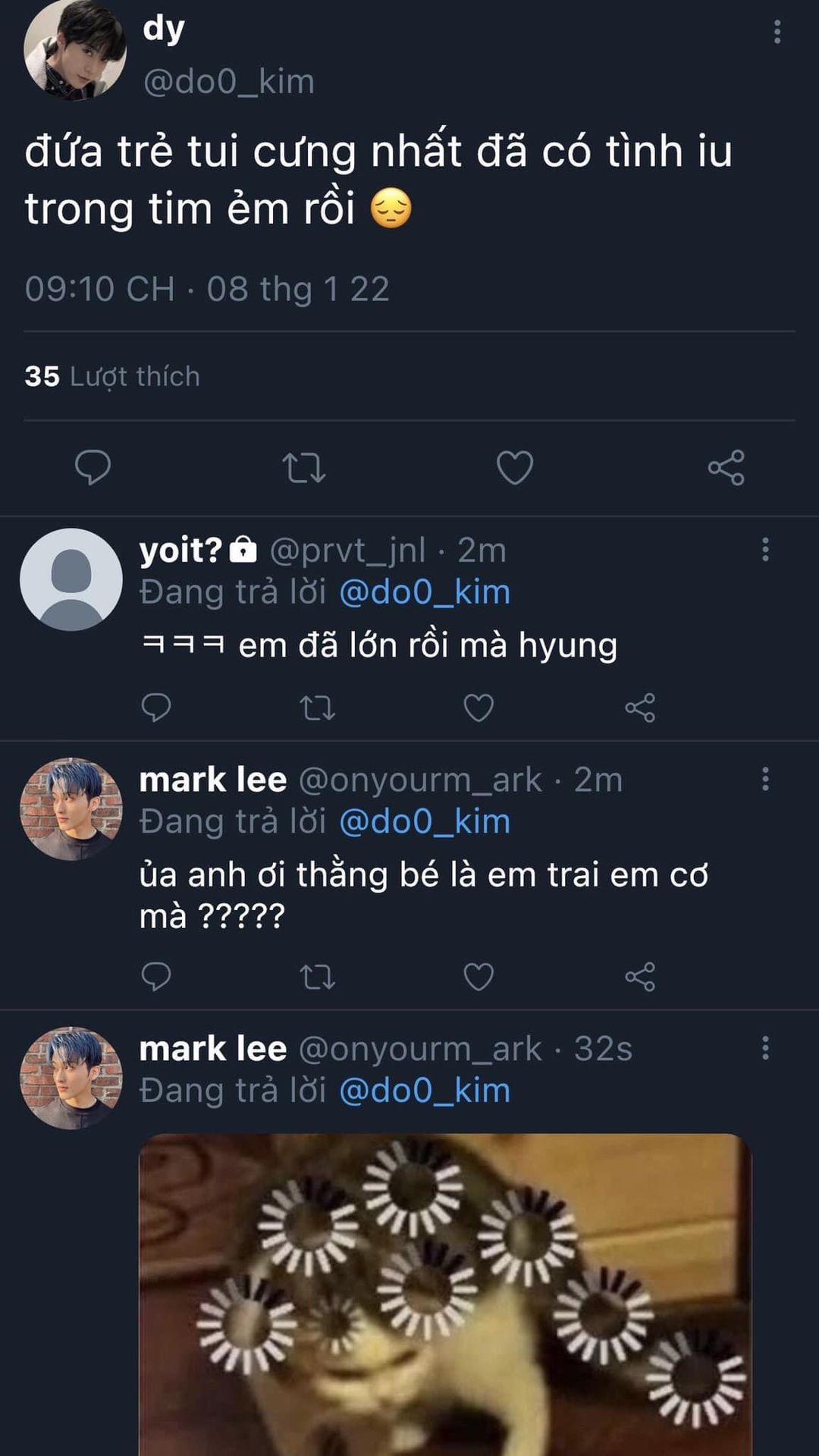The width and height of the screenshot is (819, 1456).
Task: View the 35 likes list
Action: pos(112,376)
